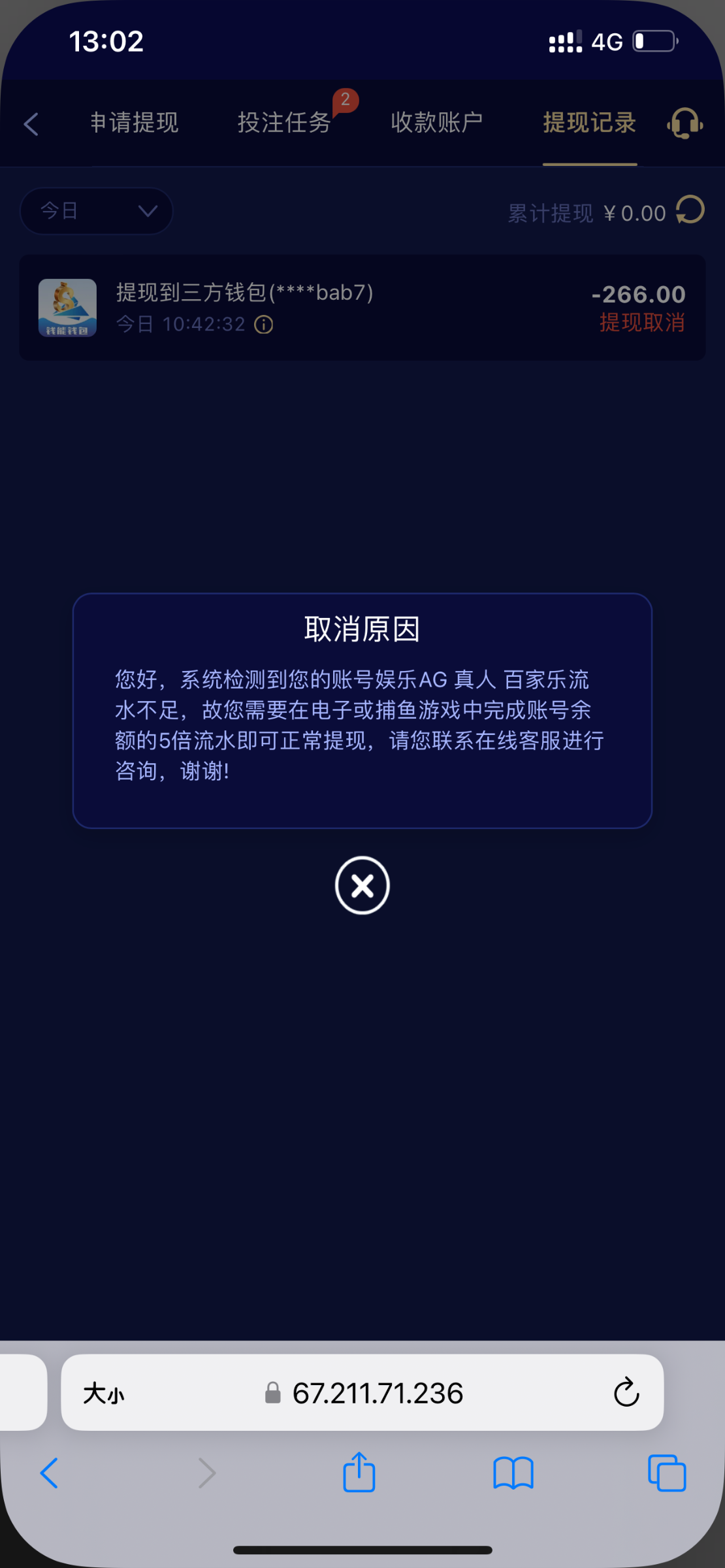
Task: Close the 取消原因 dialog
Action: point(362,885)
